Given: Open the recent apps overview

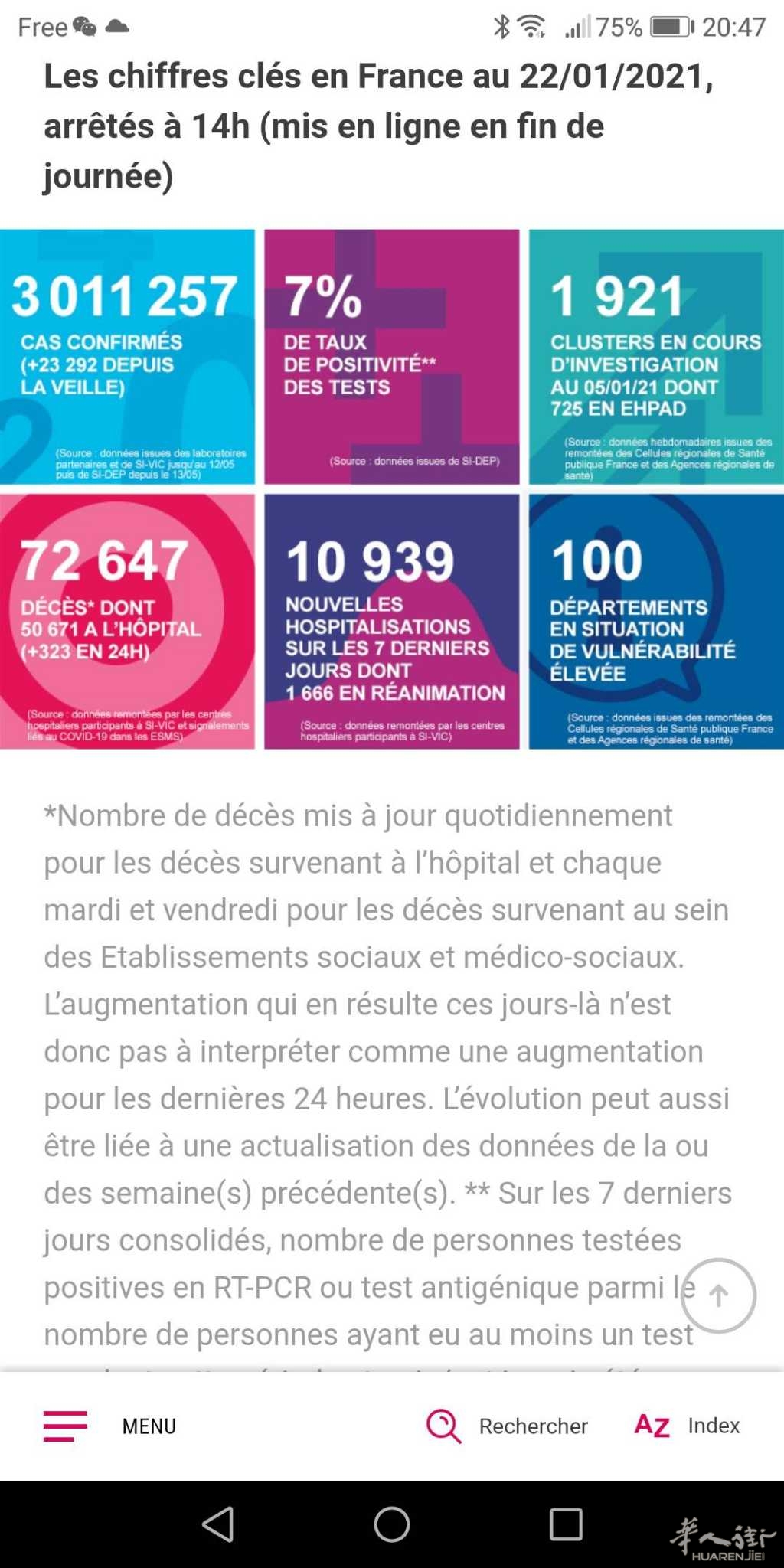Looking at the screenshot, I should (566, 1524).
